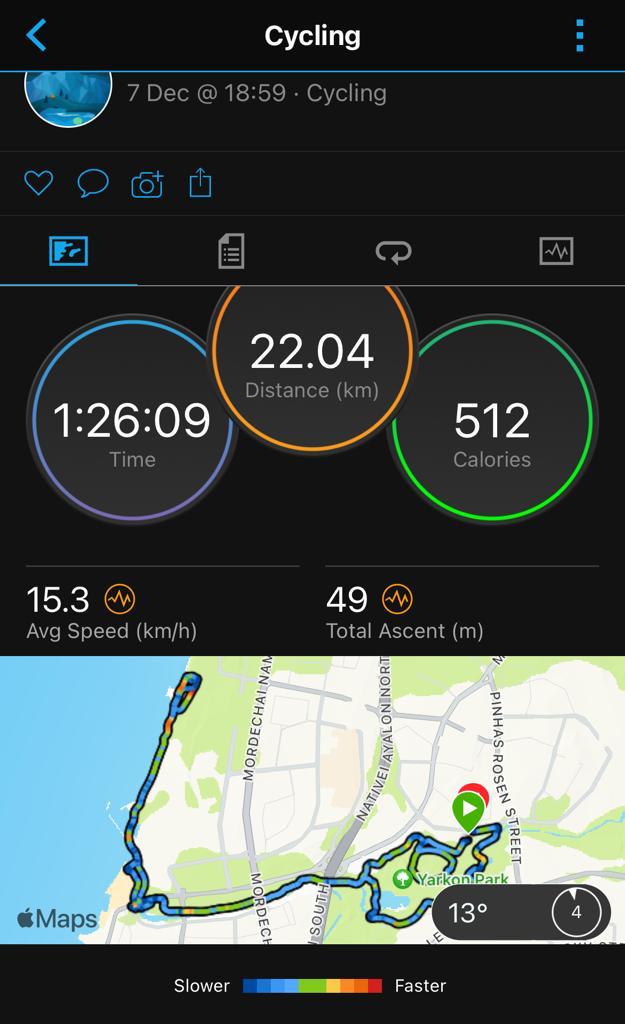This screenshot has height=1024, width=625.
Task: Switch to the laps tab
Action: (393, 251)
